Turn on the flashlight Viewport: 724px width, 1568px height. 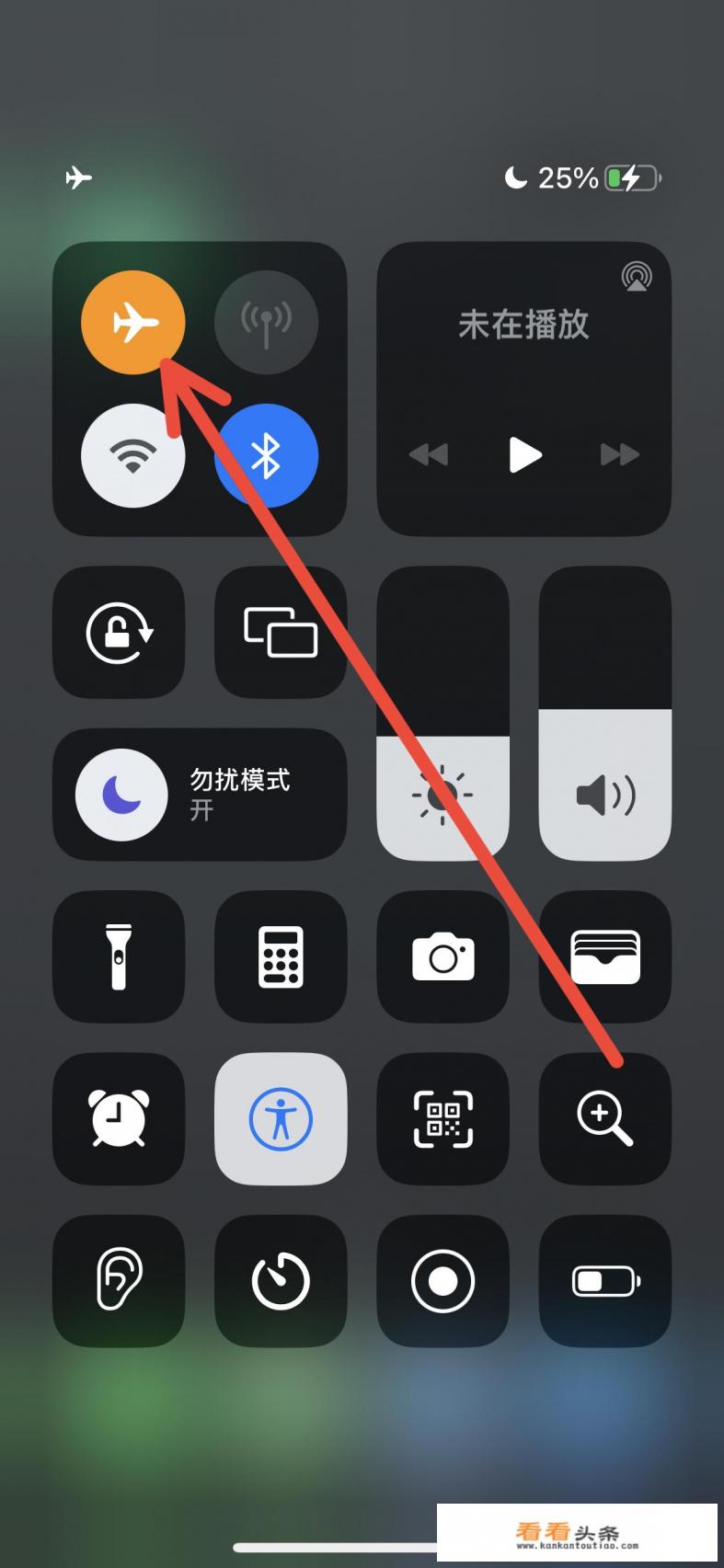(119, 956)
